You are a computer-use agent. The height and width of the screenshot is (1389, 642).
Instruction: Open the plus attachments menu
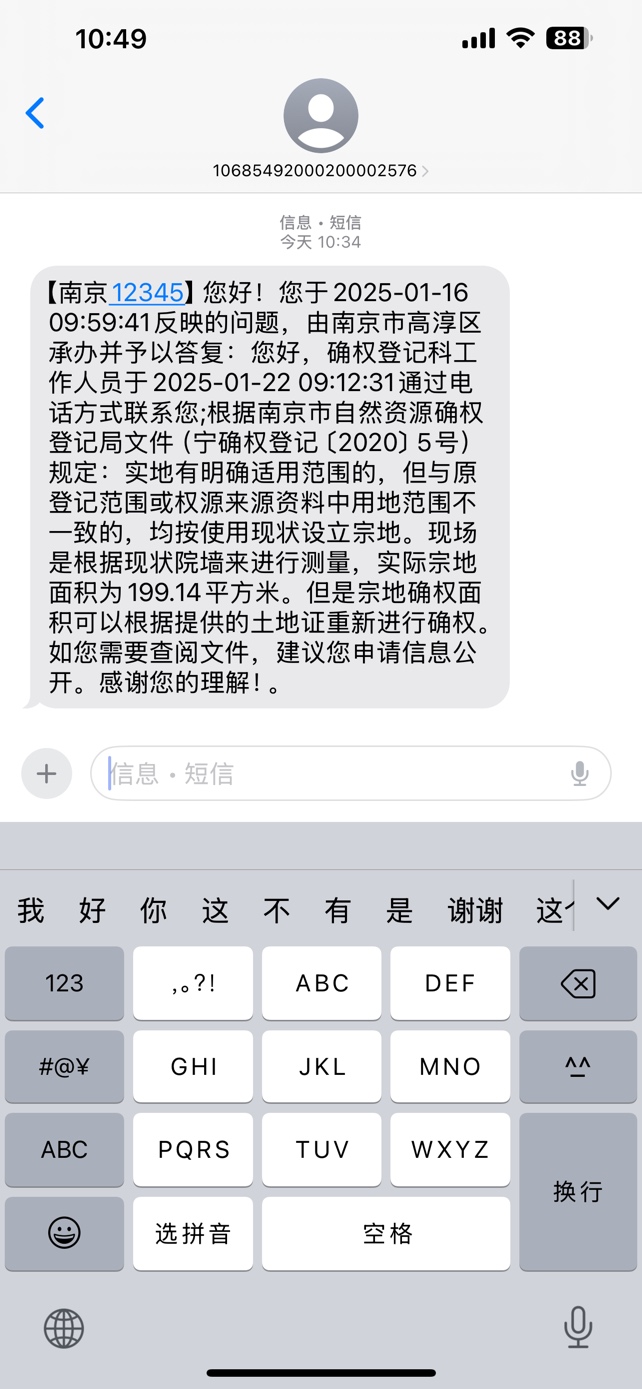[46, 773]
